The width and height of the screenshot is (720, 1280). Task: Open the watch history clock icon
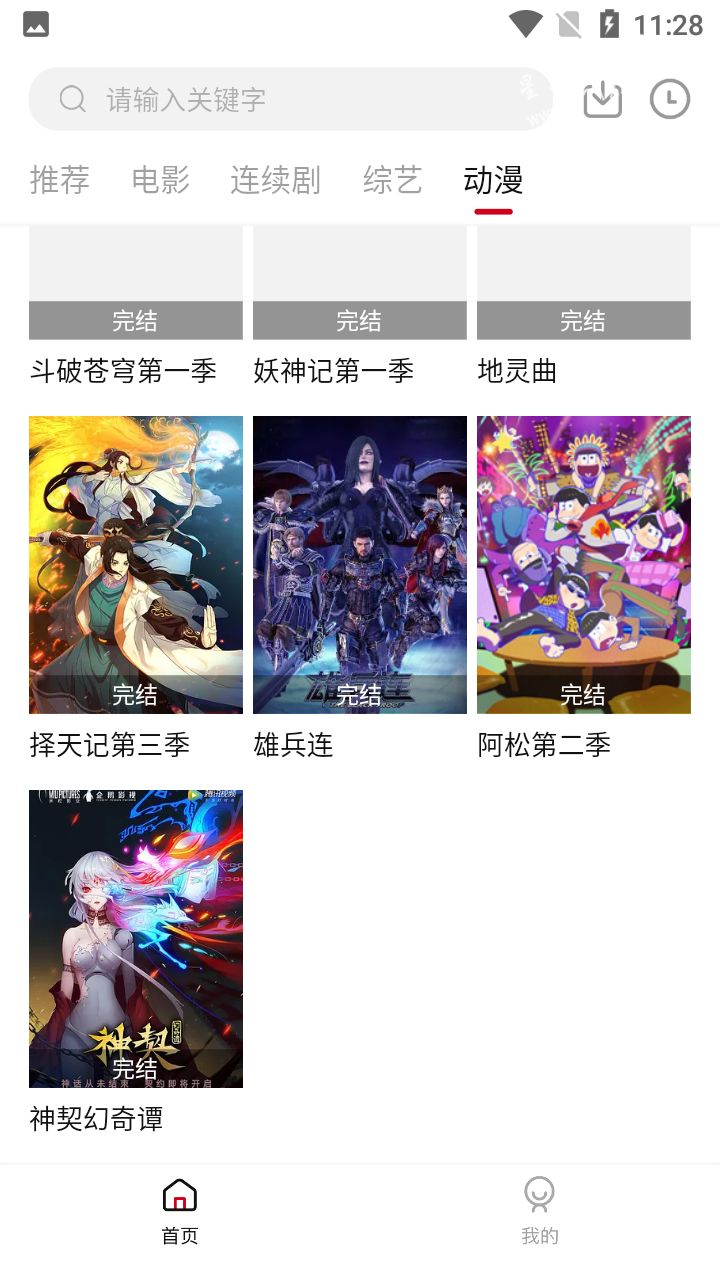669,99
